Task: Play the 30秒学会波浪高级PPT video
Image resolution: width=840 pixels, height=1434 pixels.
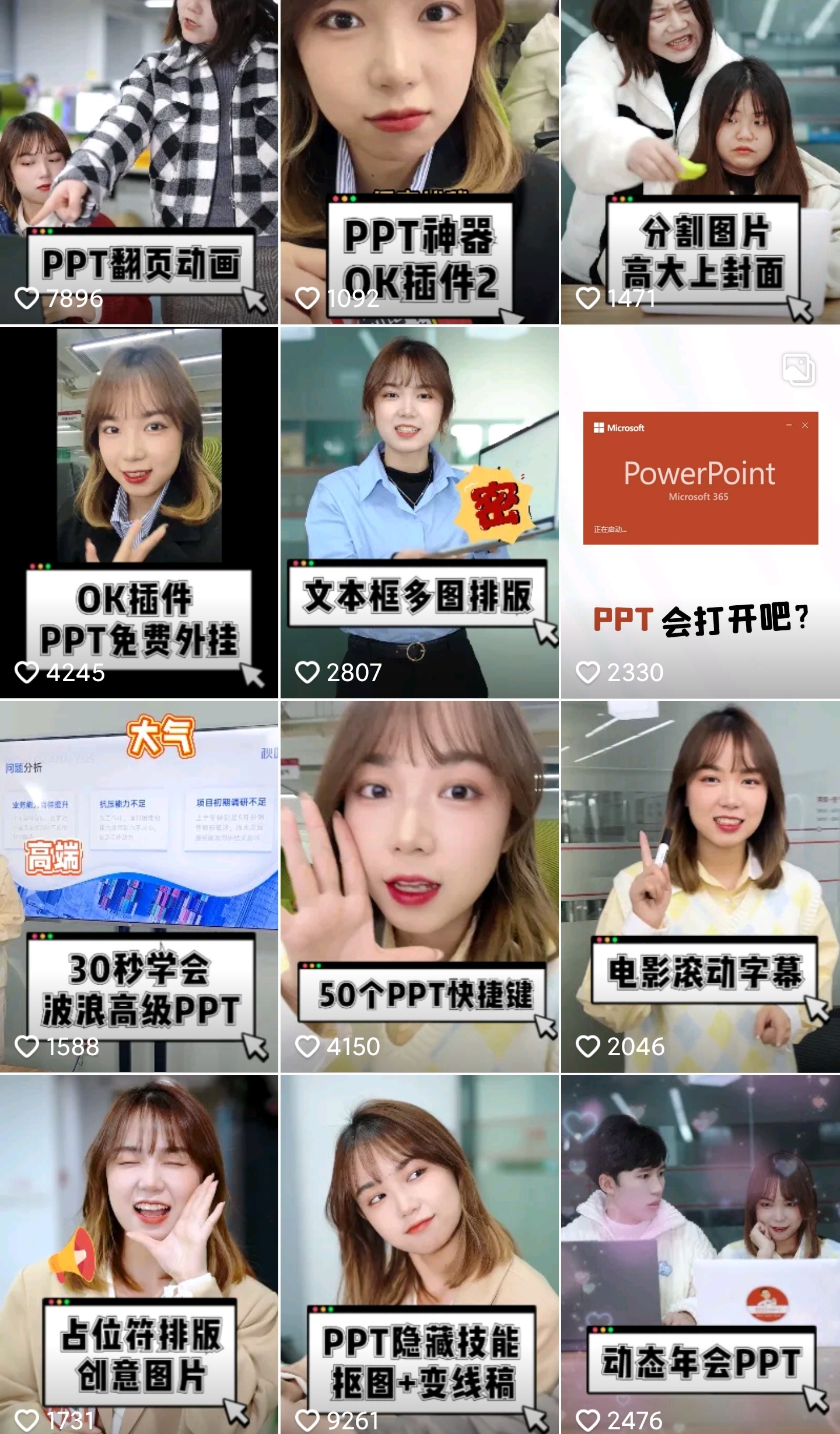Action: pos(139,886)
